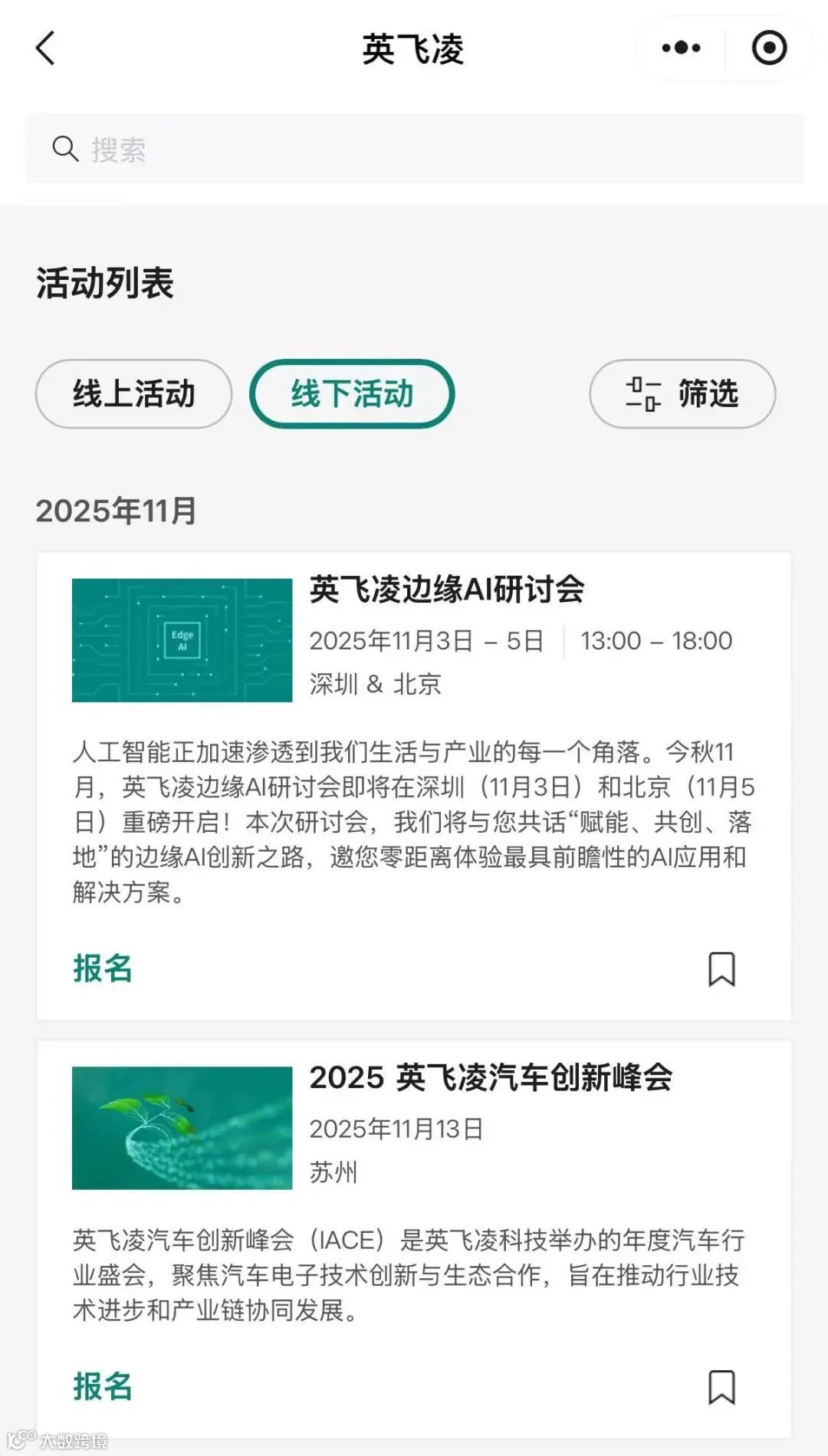Viewport: 828px width, 1456px height.
Task: Bookmark the 英飞凌边缘AI研讨会 event
Action: pyautogui.click(x=721, y=969)
